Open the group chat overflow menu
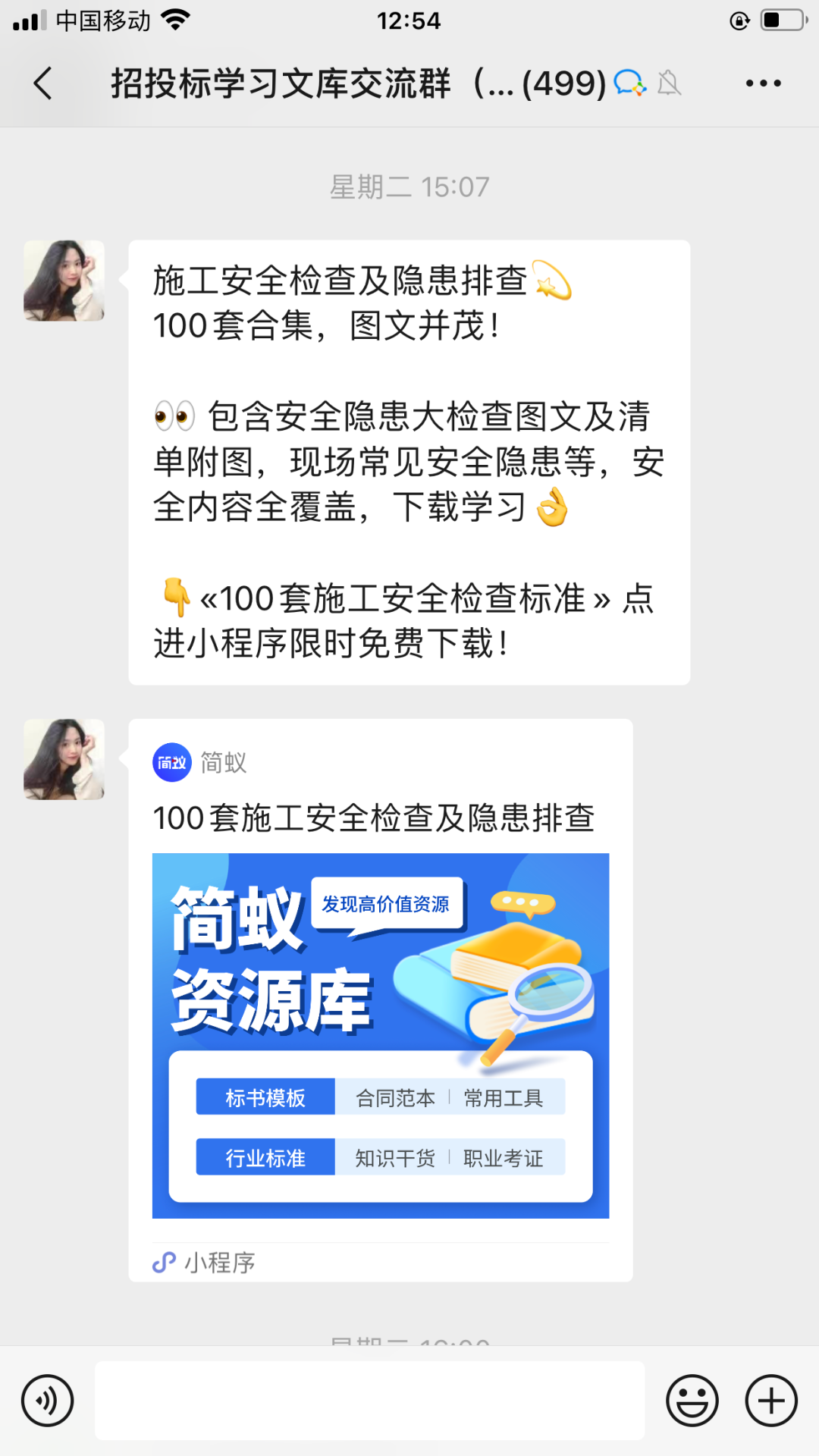The width and height of the screenshot is (819, 1456). [x=763, y=83]
